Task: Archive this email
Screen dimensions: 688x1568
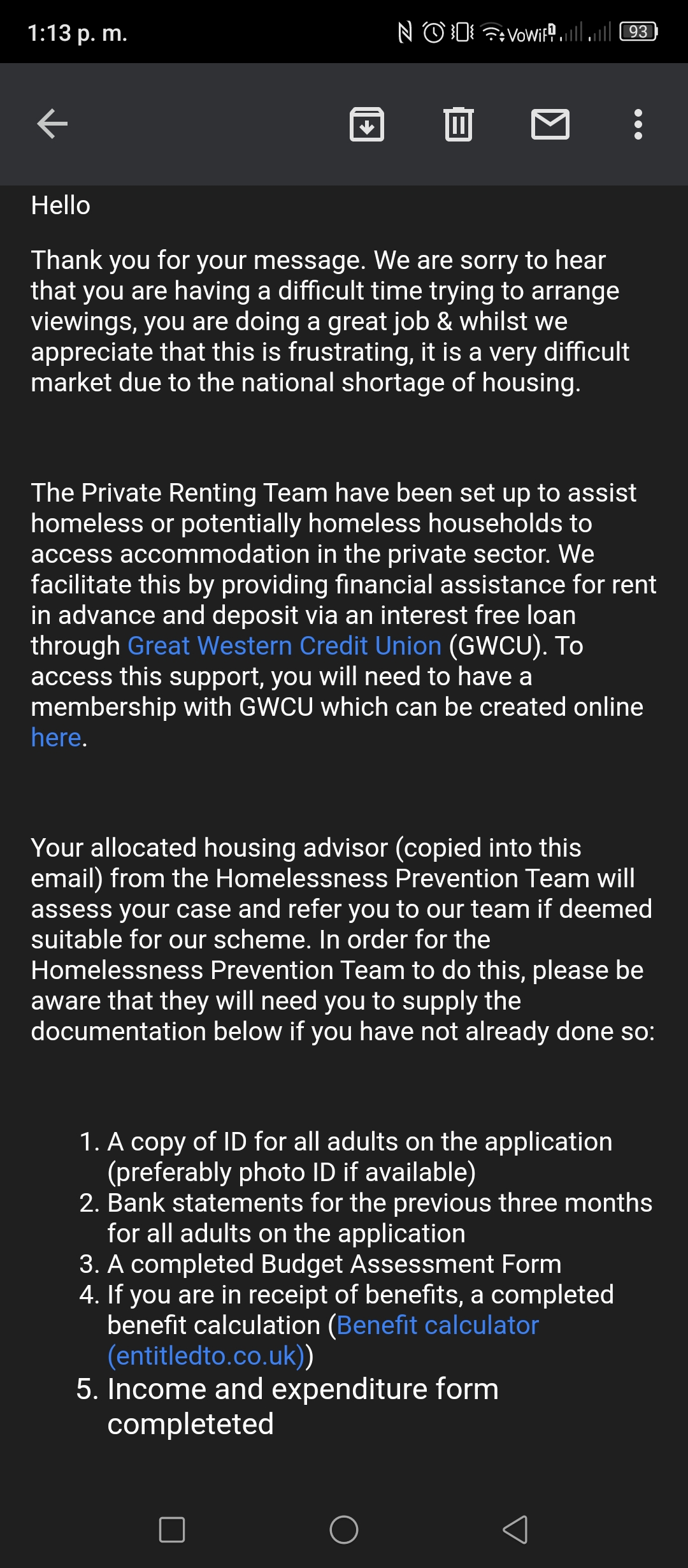Action: point(367,124)
